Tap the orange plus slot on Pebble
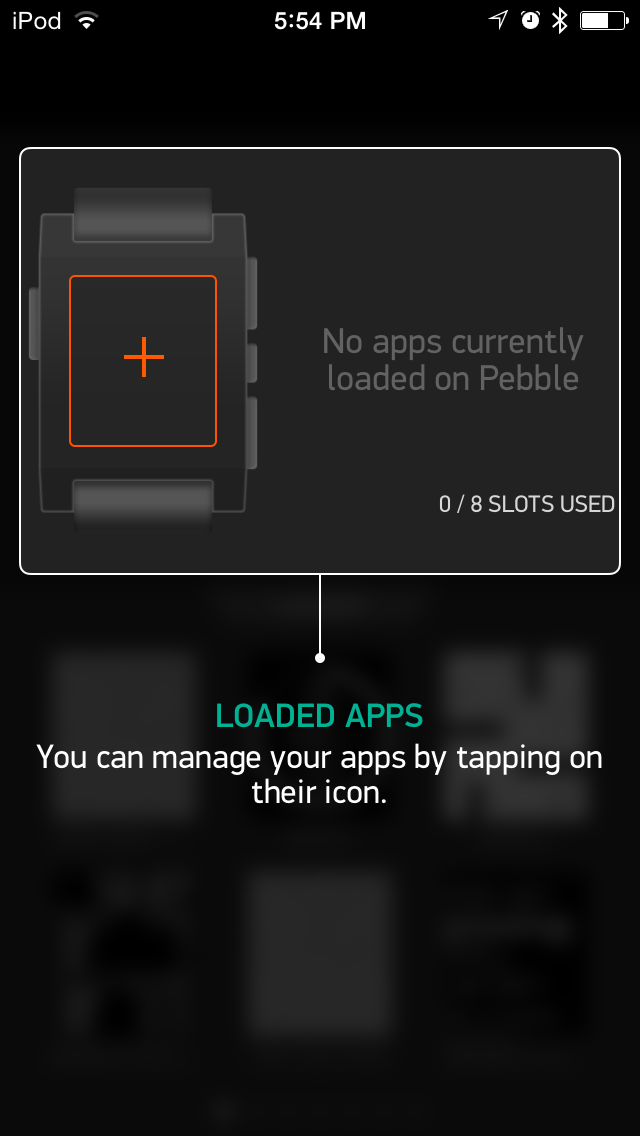The image size is (640, 1136). pos(143,359)
